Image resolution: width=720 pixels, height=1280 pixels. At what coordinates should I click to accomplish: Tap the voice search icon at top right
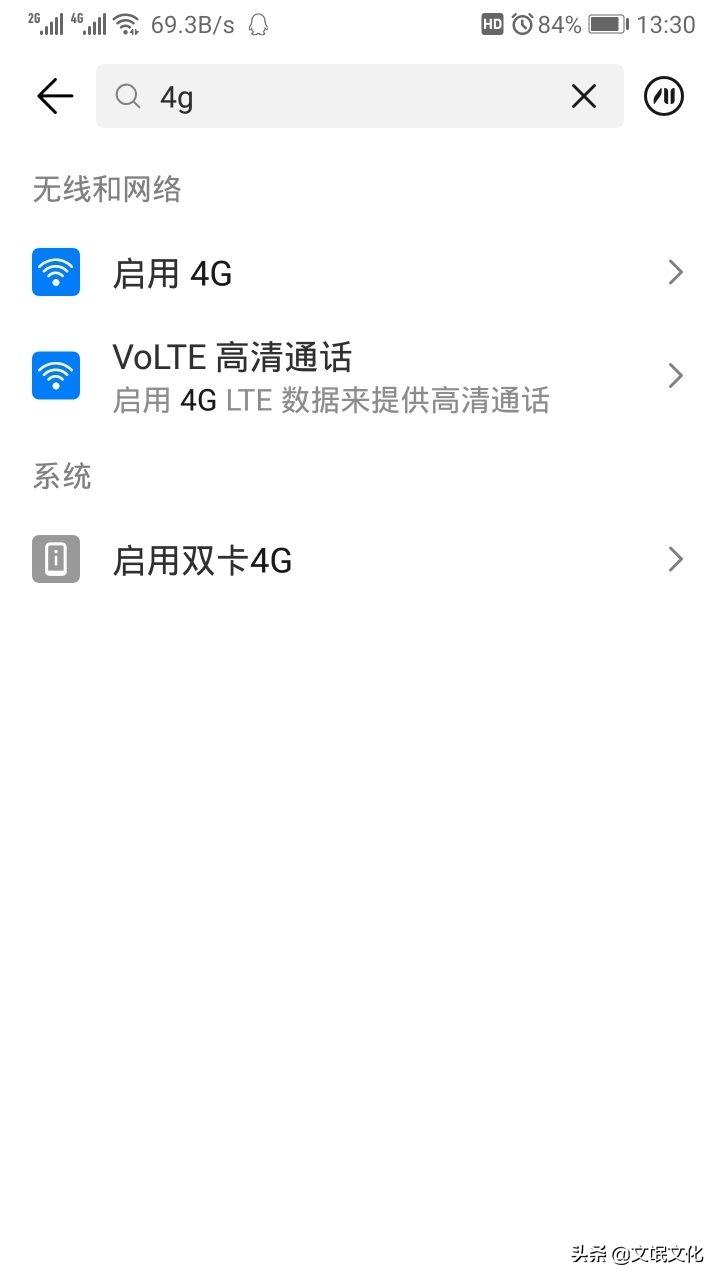(663, 96)
